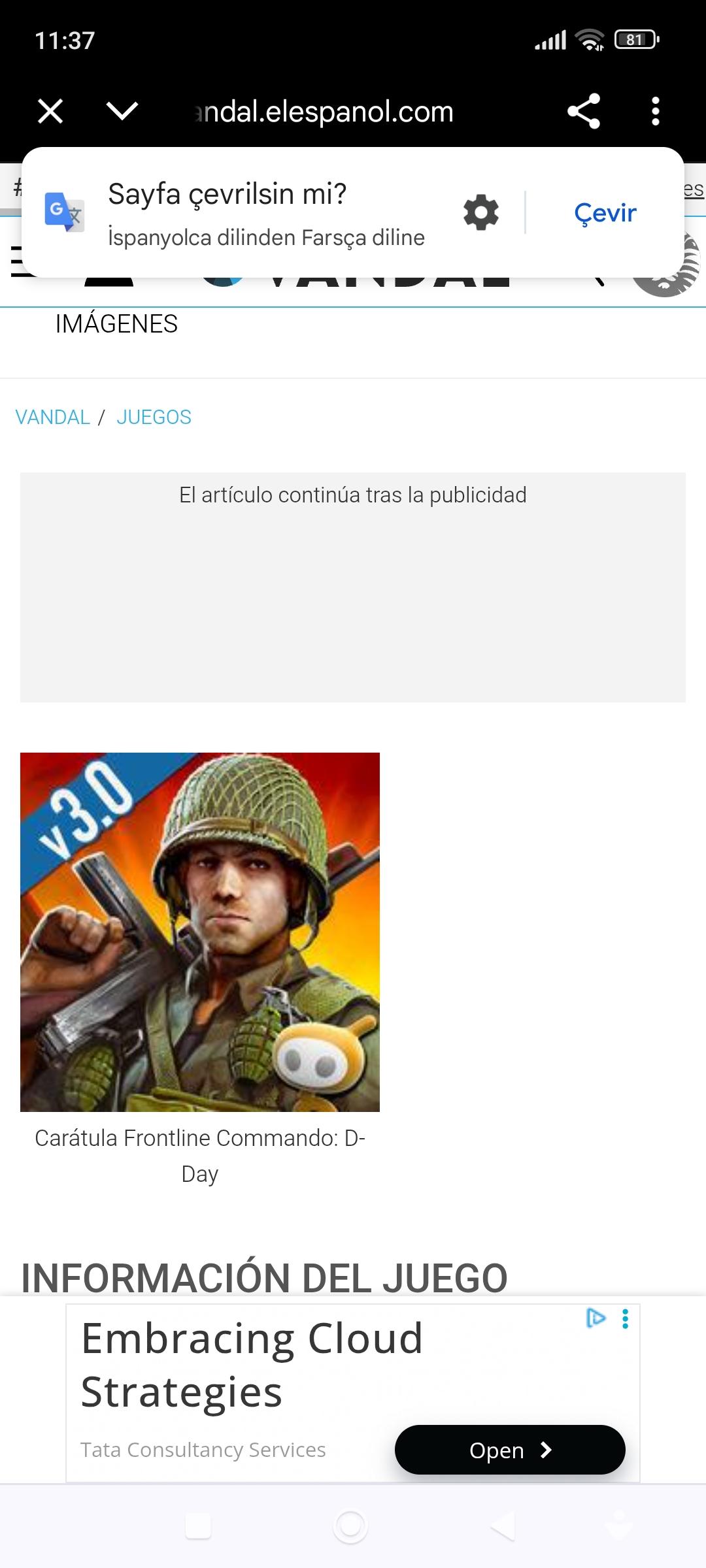Open the Frontline Commando: D-Day cover image
Screen dimensions: 706x1568
200,932
